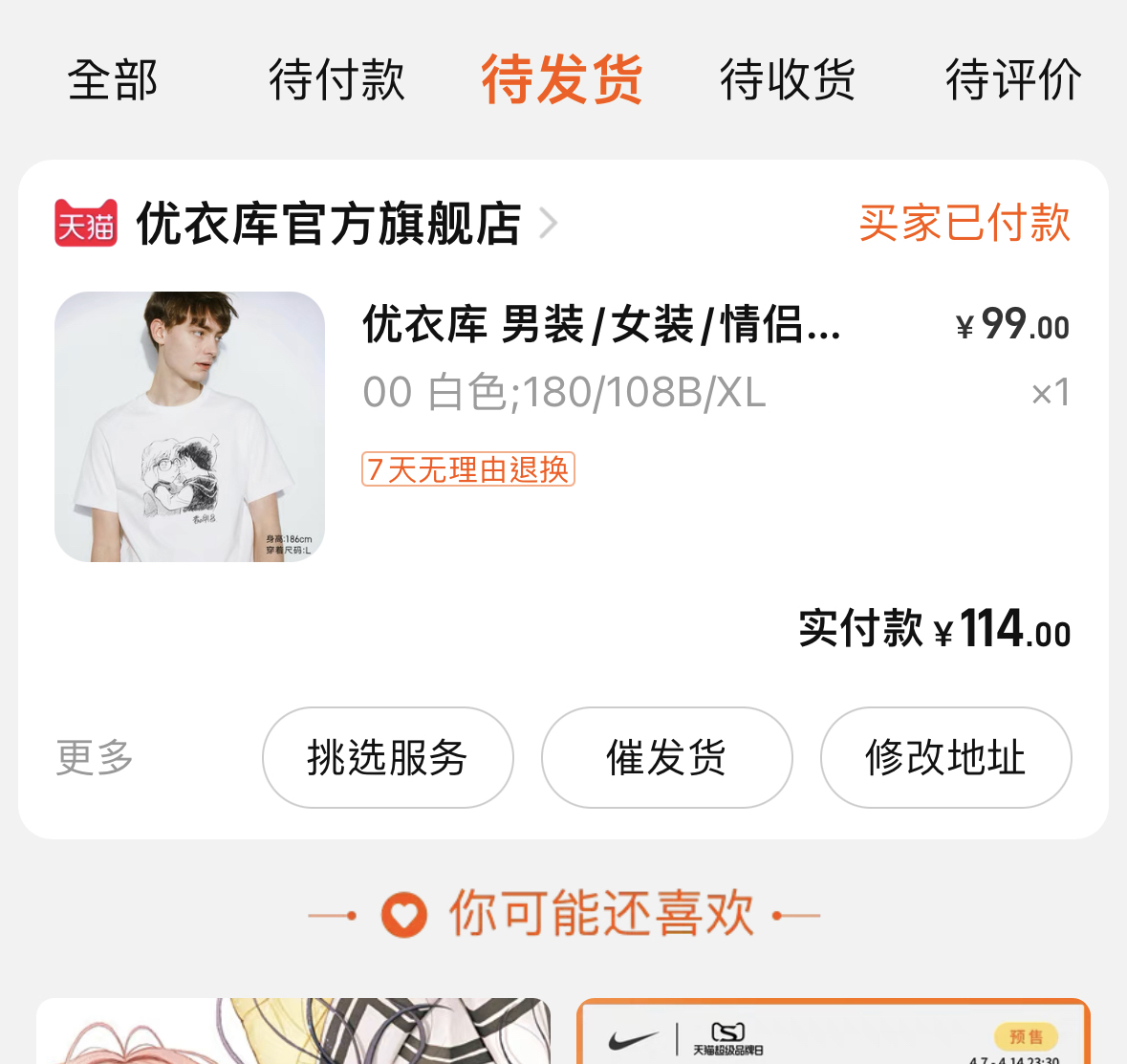Screen dimensions: 1127x1064
Task: Open the Nike 天猫超级品牌日 presale card
Action: tap(833, 1032)
